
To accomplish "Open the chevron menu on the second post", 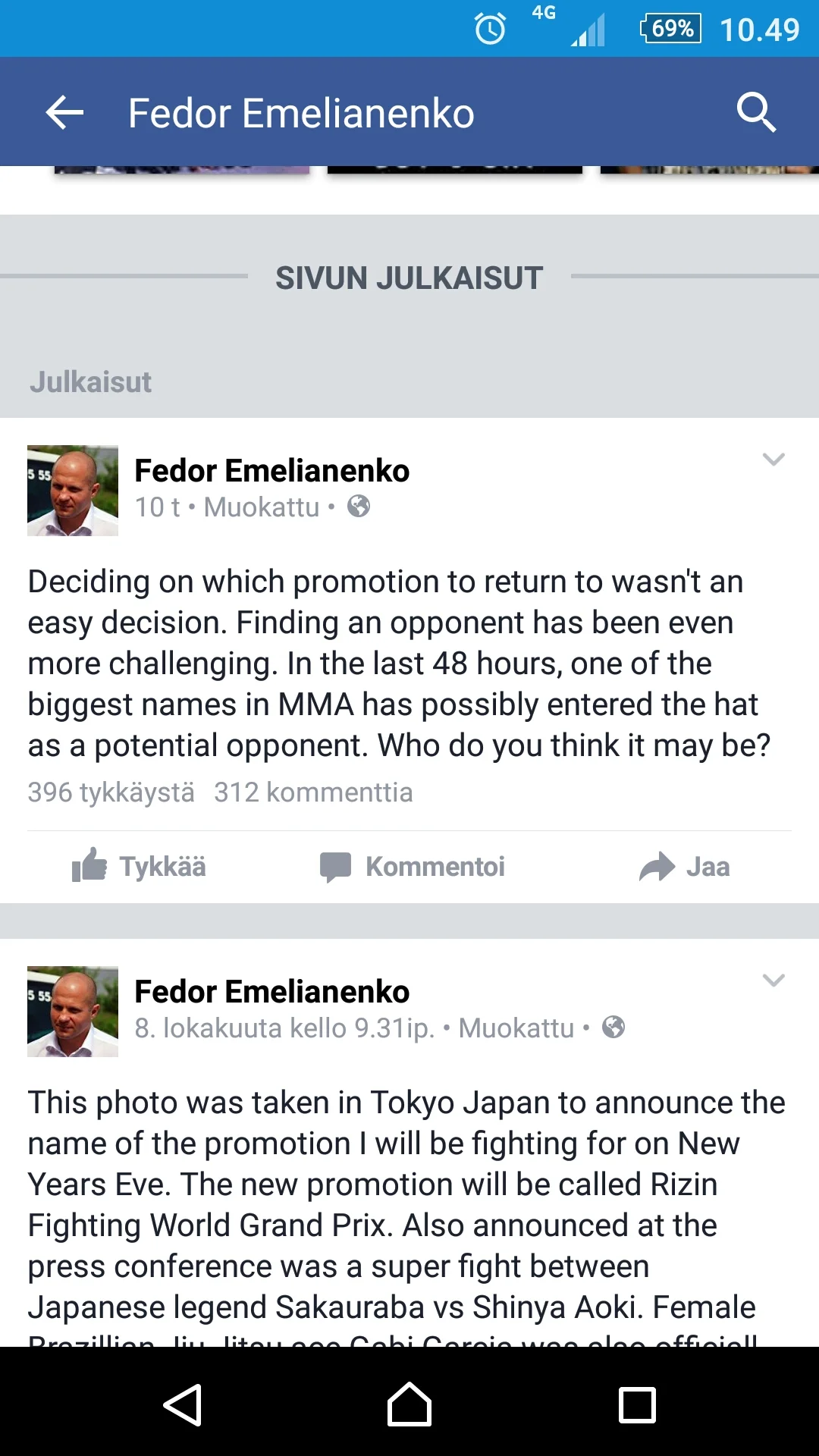I will (774, 979).
